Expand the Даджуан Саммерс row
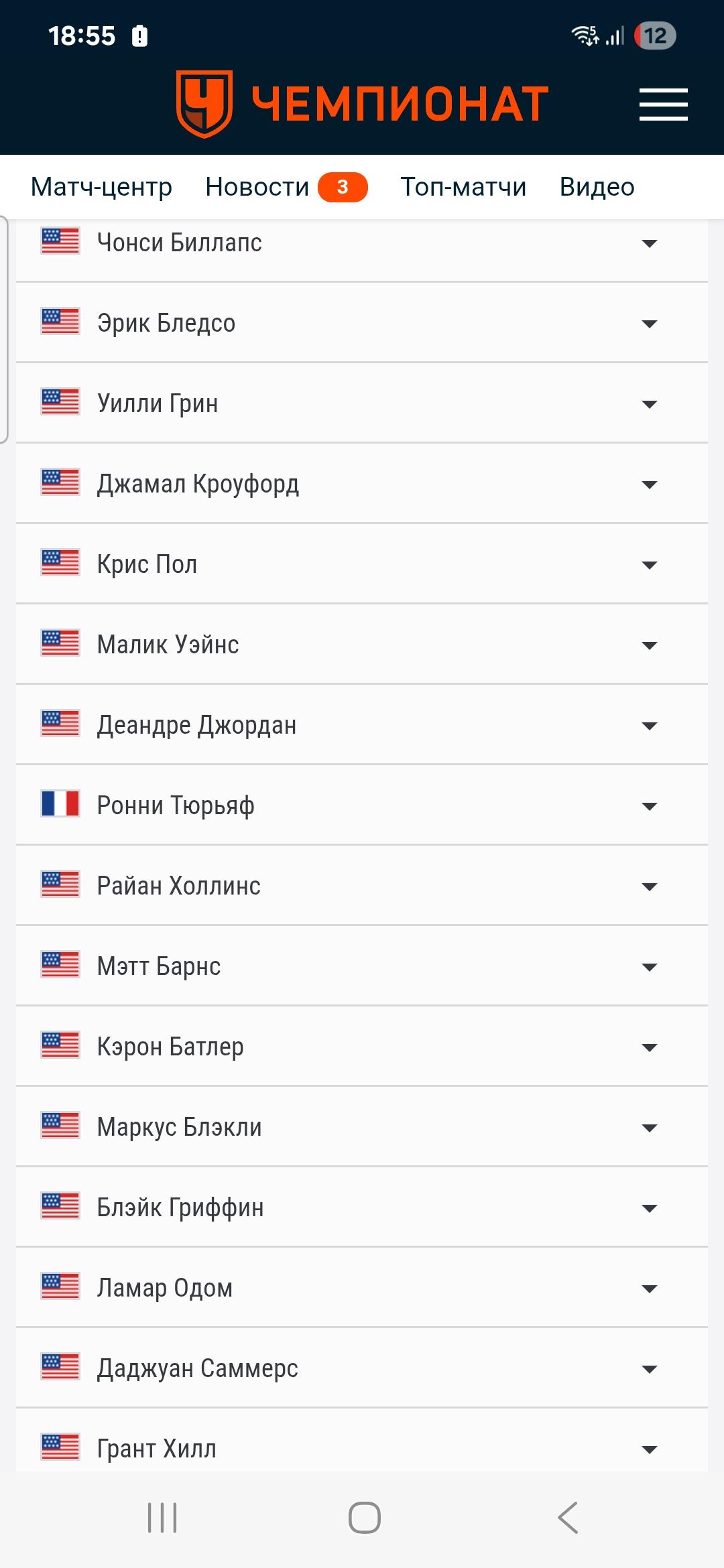The height and width of the screenshot is (1568, 724). click(649, 1369)
